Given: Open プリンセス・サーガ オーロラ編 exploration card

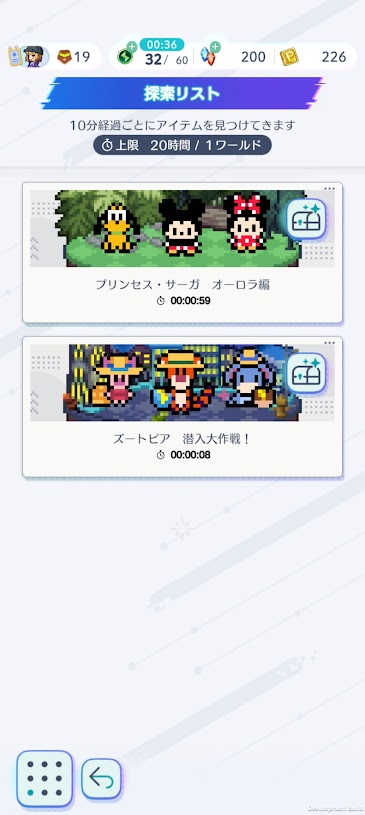Looking at the screenshot, I should [x=182, y=253].
